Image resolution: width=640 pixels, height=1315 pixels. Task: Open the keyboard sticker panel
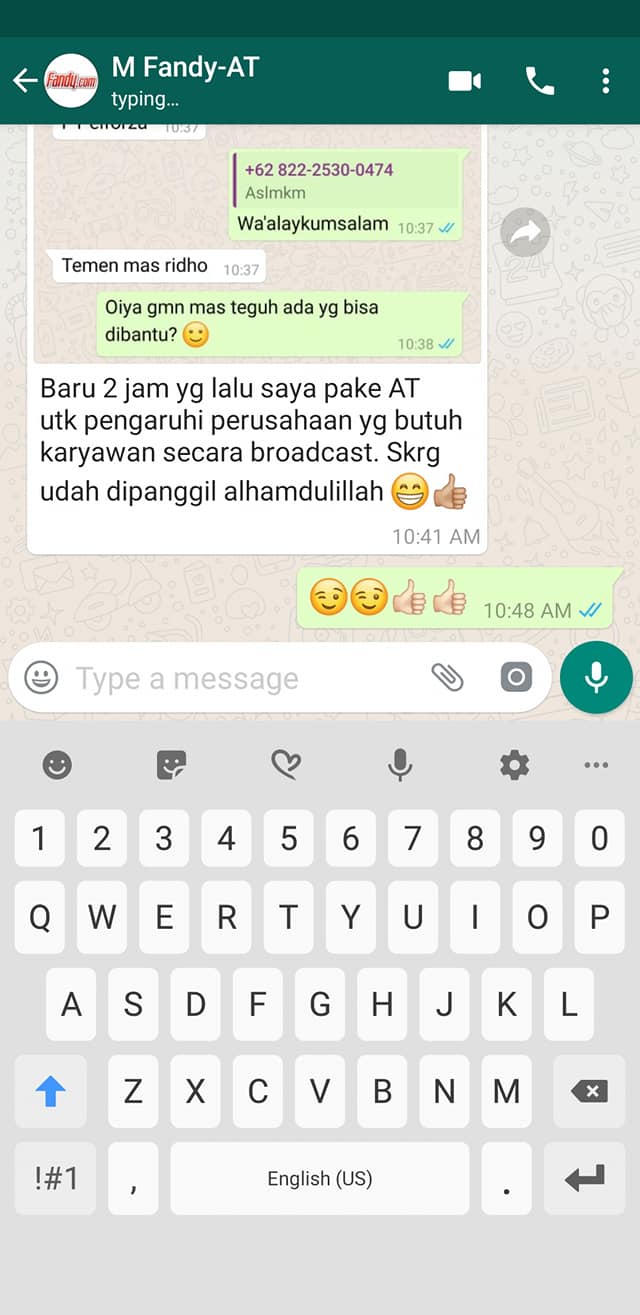pos(172,766)
